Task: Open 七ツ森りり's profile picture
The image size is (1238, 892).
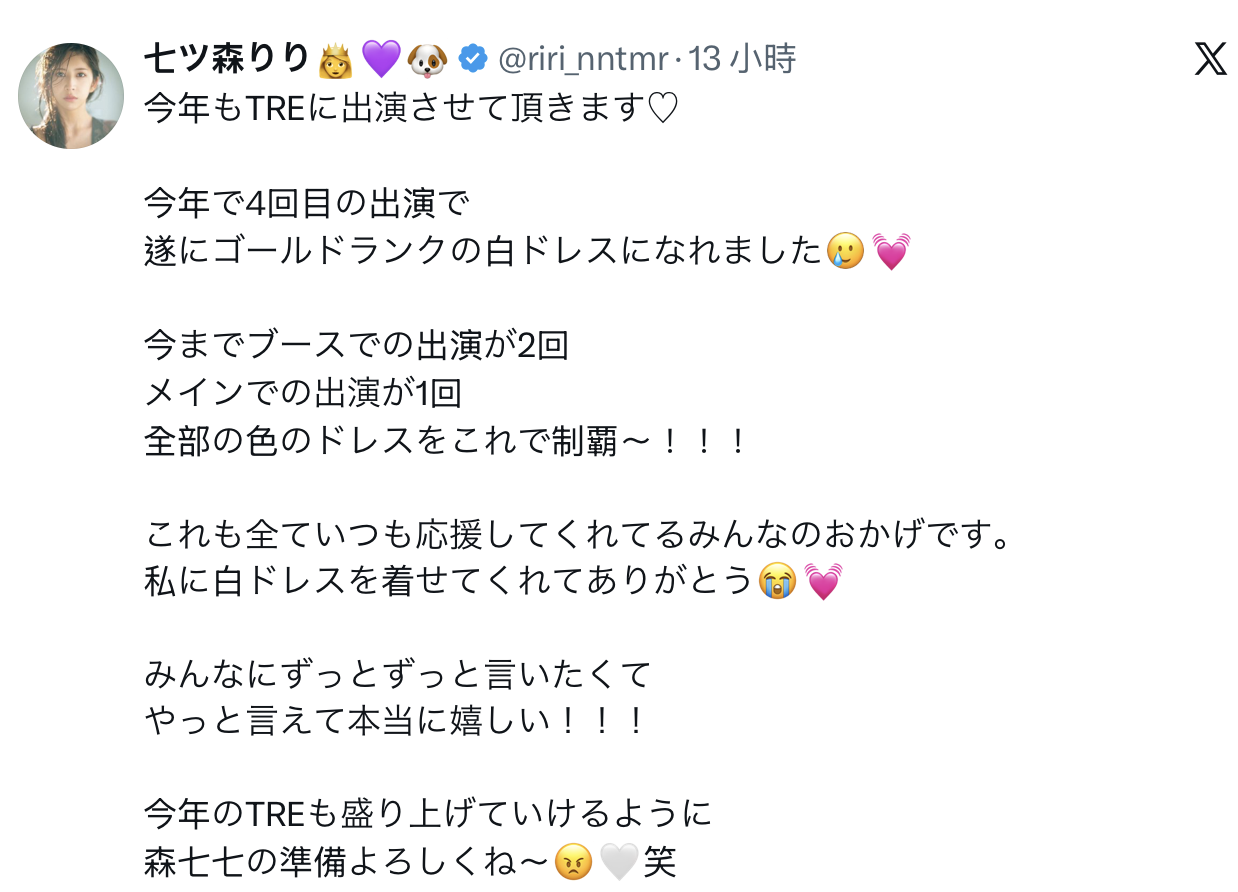Action: (x=71, y=96)
